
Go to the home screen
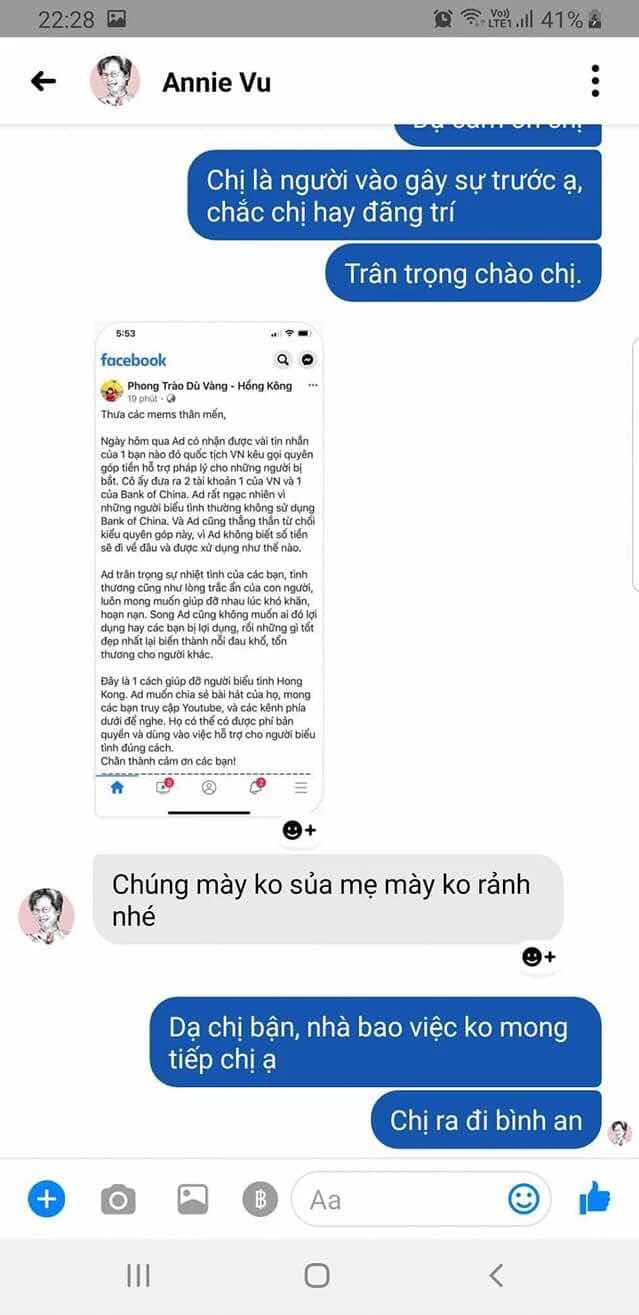pos(317,1274)
